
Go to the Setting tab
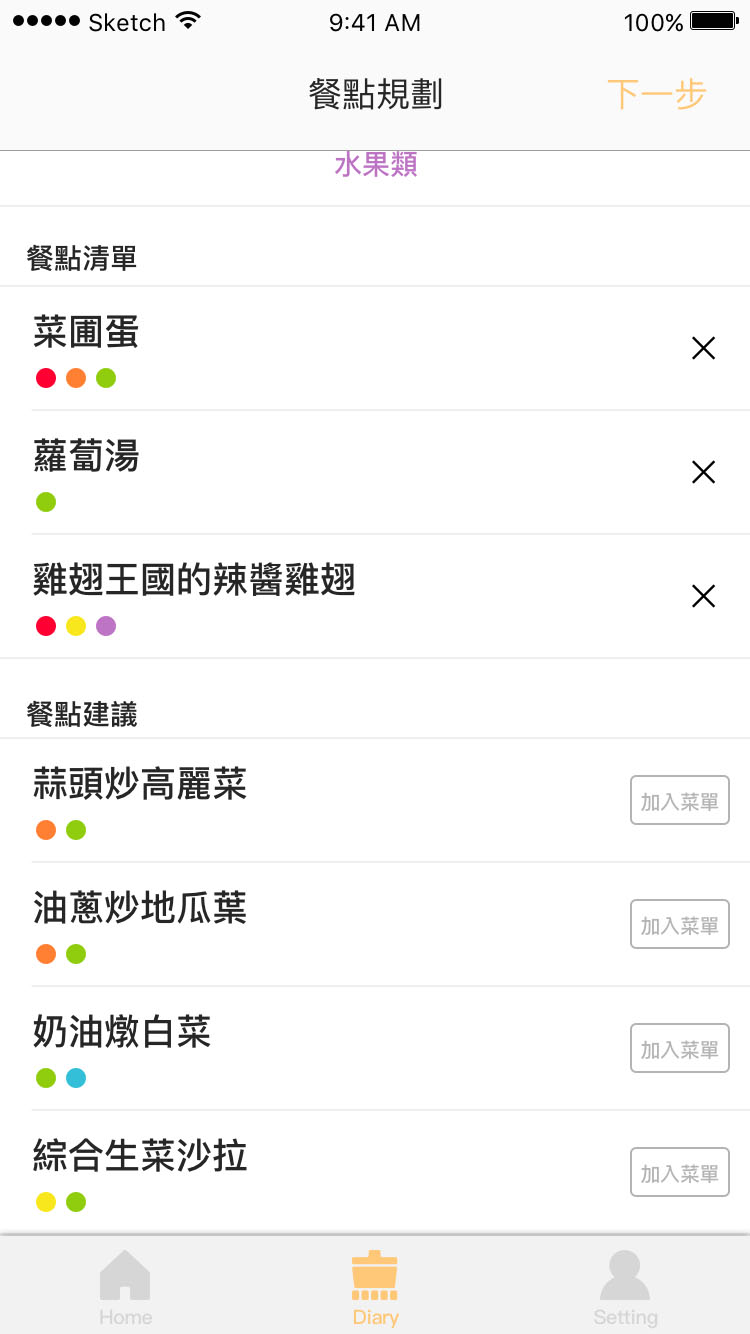[x=625, y=1288]
